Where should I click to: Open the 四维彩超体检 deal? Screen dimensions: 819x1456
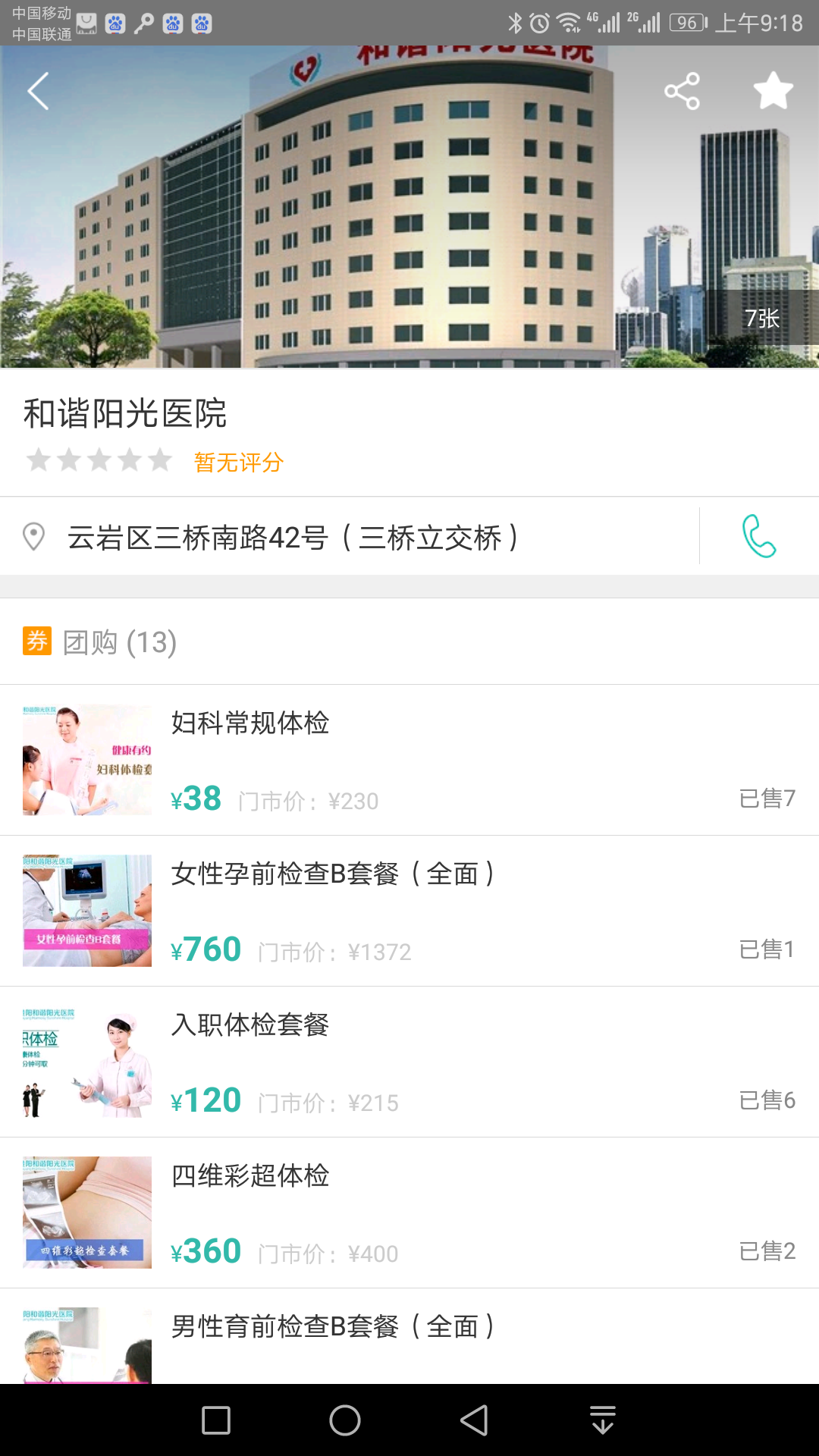coord(409,1213)
